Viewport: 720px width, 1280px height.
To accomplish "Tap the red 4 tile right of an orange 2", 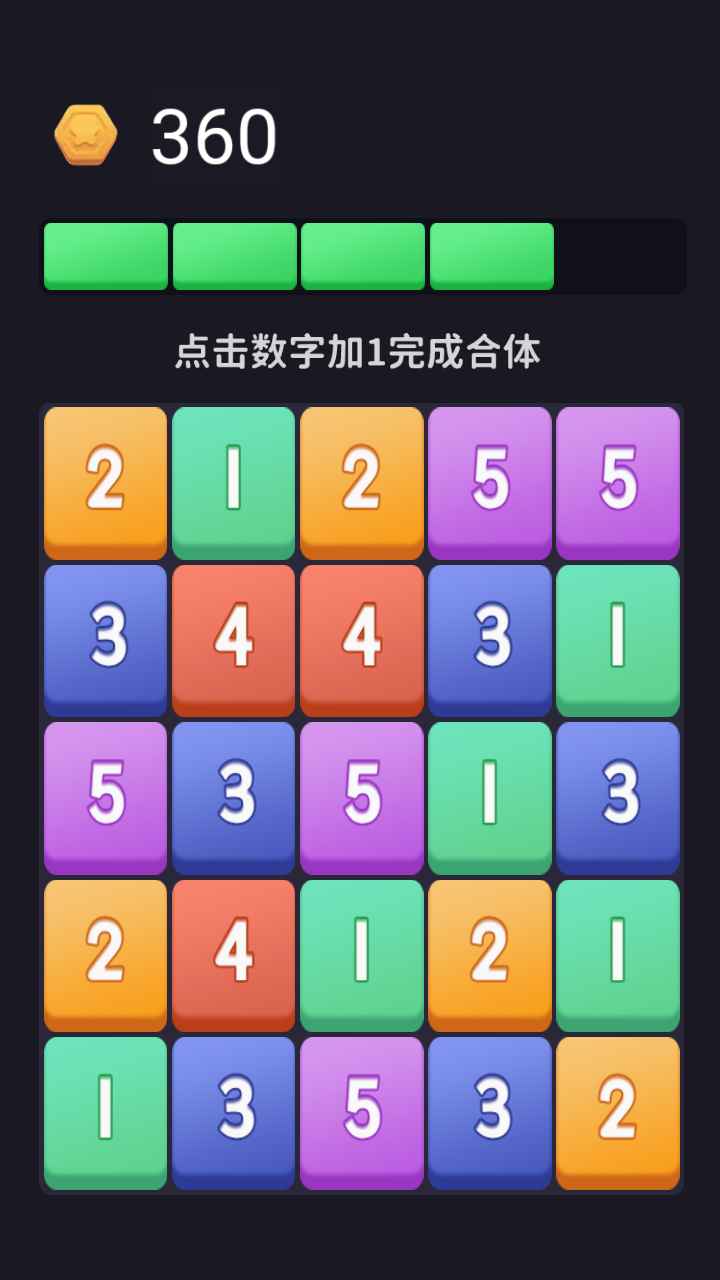I will (x=233, y=955).
